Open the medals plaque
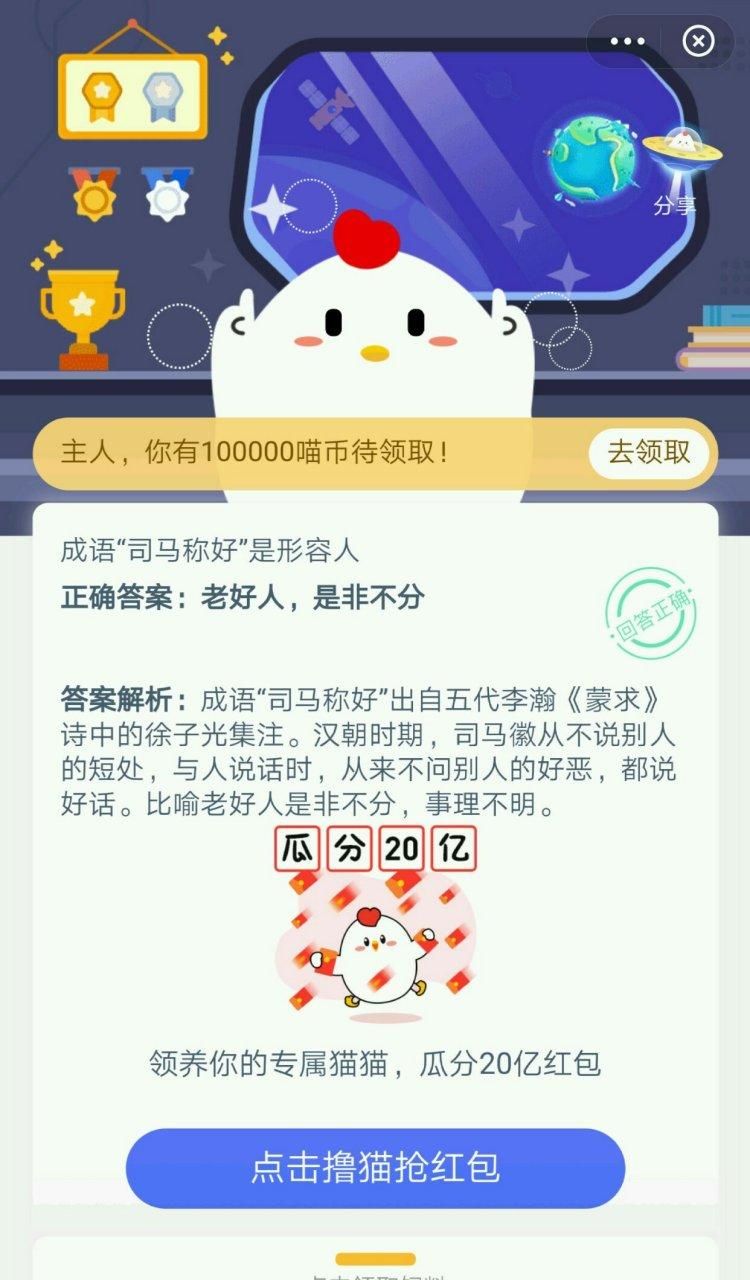This screenshot has height=1280, width=750. click(x=132, y=96)
